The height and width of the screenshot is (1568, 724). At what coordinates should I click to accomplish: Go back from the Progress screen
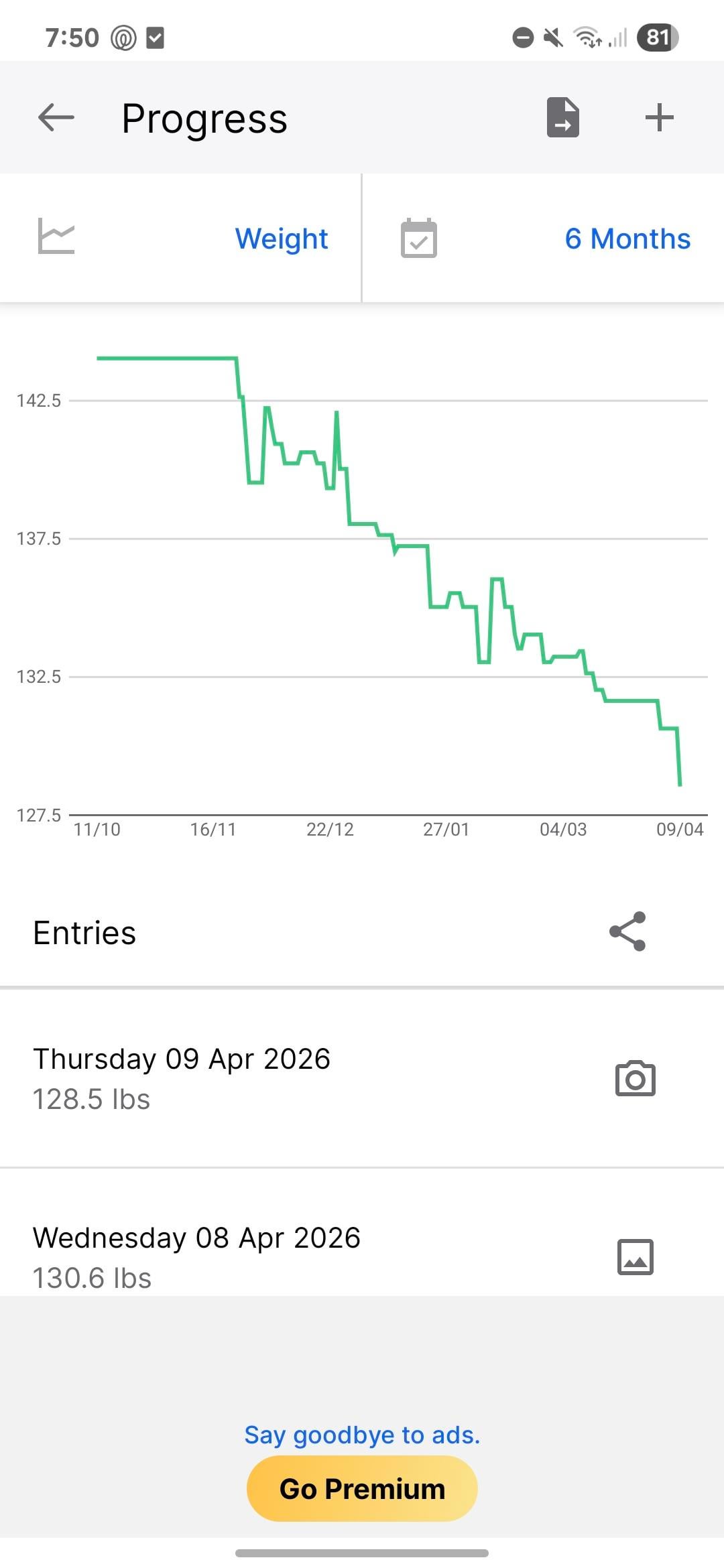point(56,118)
